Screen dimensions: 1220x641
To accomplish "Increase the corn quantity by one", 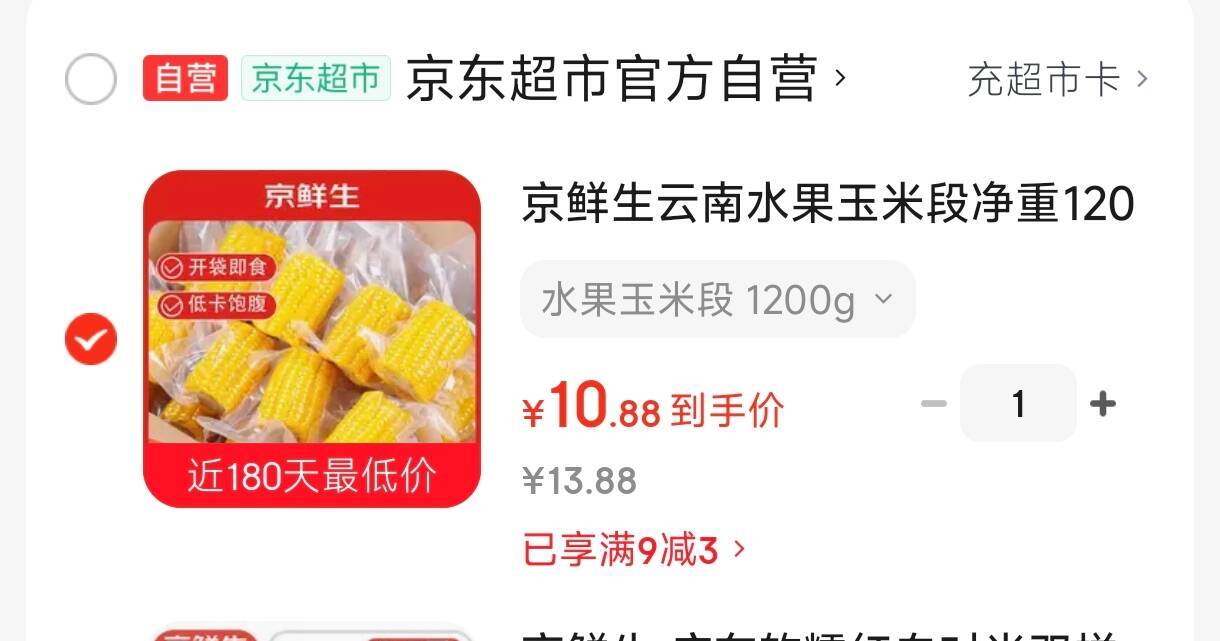I will [1102, 404].
